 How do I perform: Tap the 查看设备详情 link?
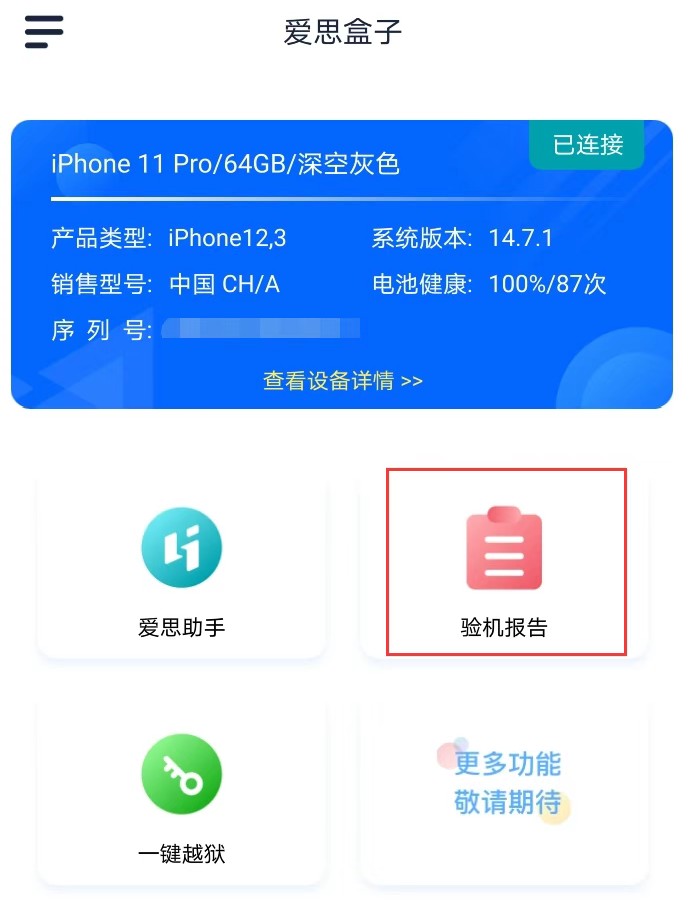point(343,381)
